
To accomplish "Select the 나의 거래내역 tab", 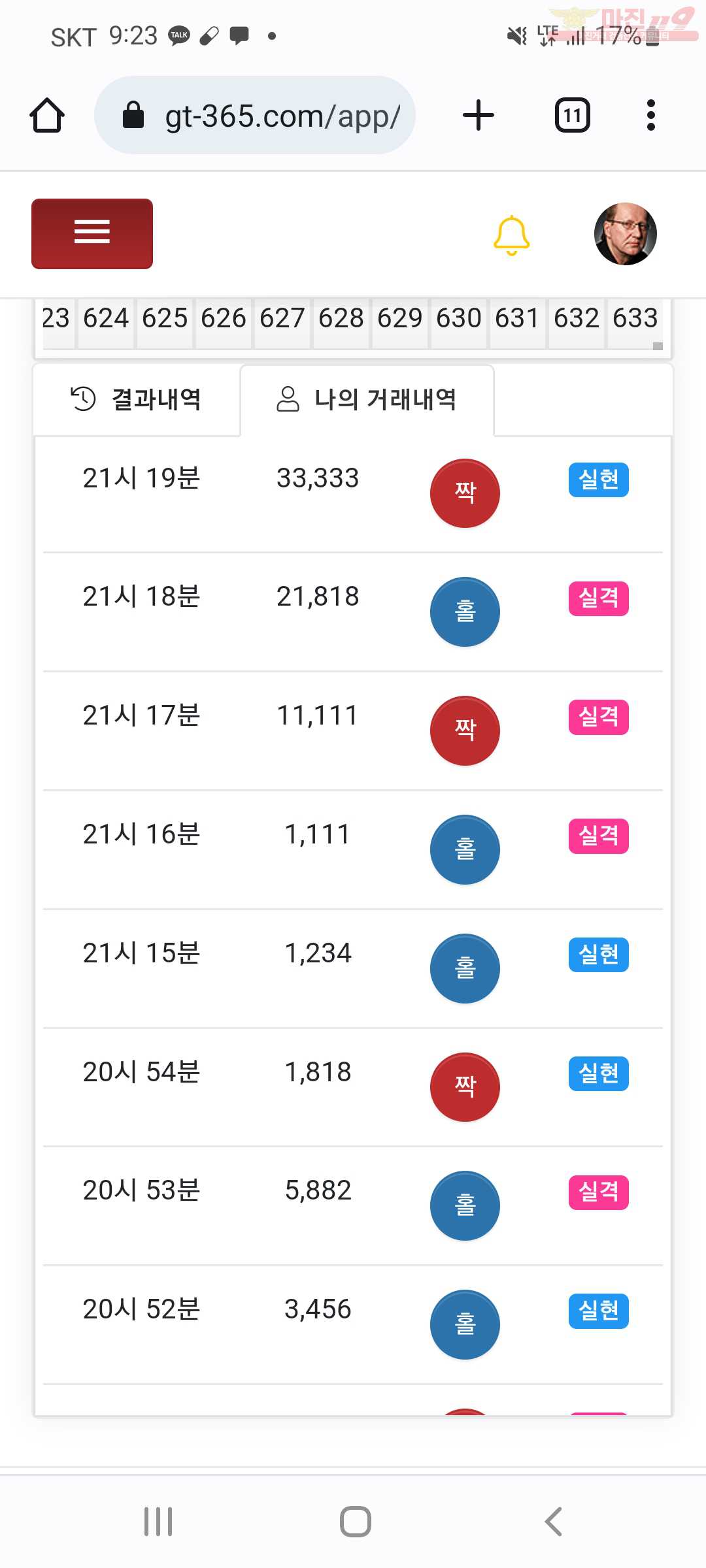I will tap(367, 399).
